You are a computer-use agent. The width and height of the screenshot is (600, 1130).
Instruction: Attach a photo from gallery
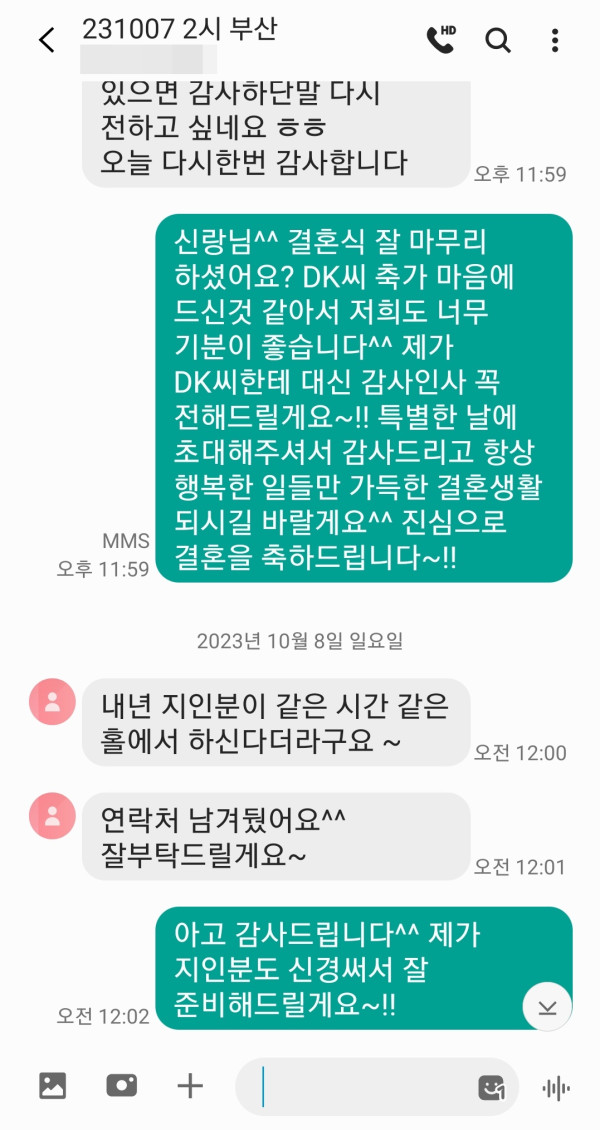click(x=52, y=1085)
